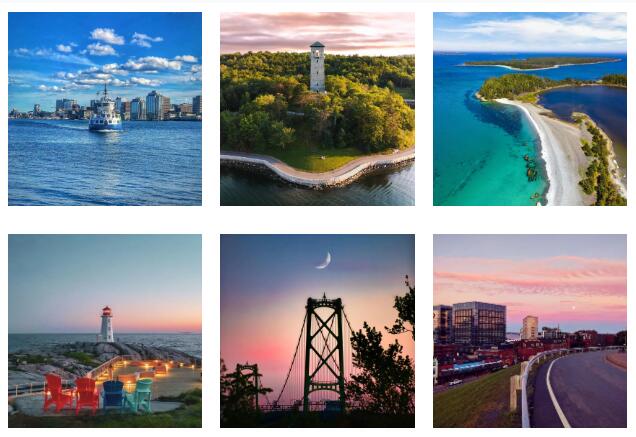View the stone tower in forest photo
Viewport: 636px width, 437px height.
[x=317, y=109]
